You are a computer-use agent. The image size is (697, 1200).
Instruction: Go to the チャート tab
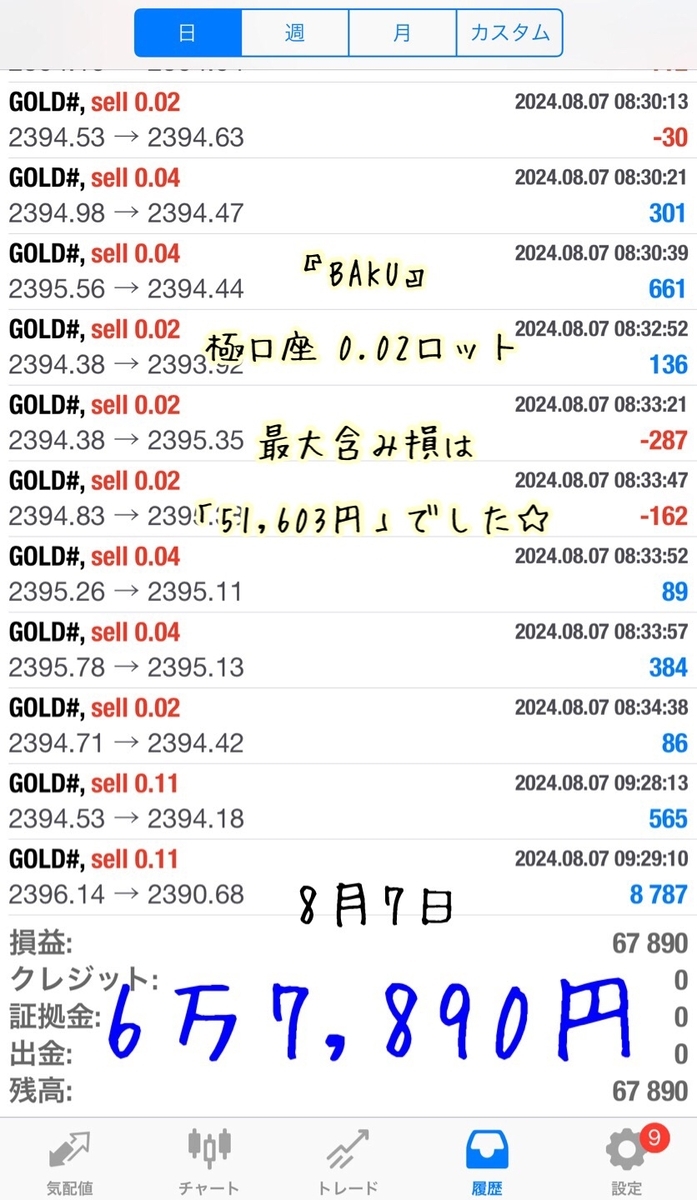209,1160
